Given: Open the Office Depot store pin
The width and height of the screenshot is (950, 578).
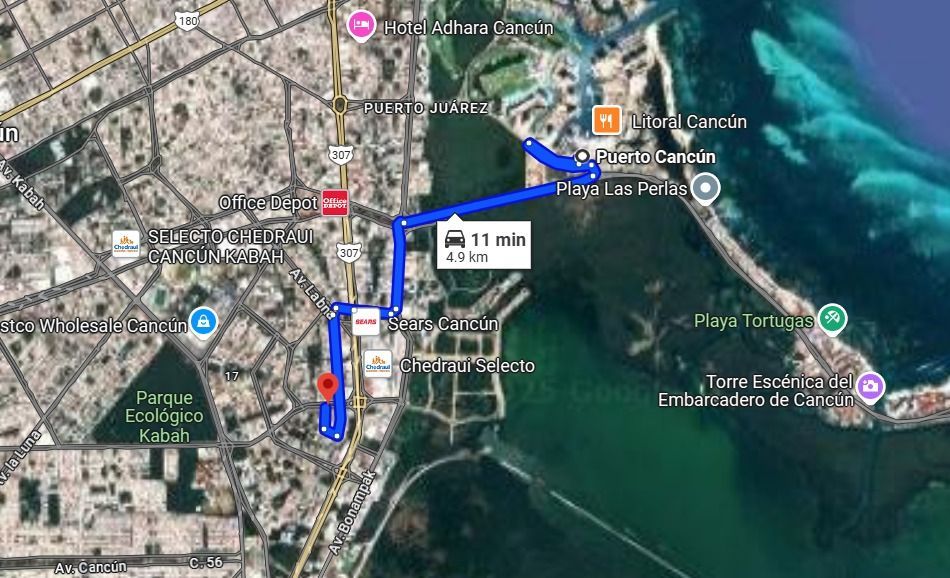Looking at the screenshot, I should pos(335,203).
